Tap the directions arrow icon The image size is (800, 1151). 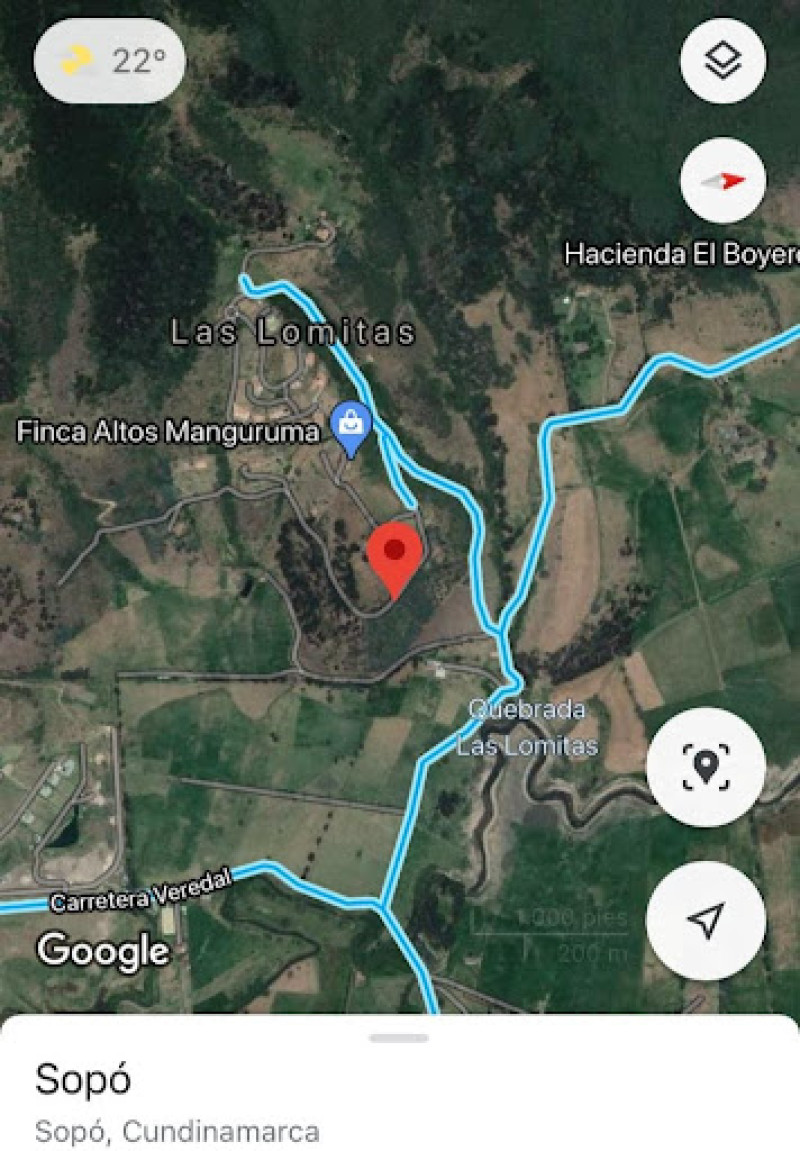click(707, 922)
